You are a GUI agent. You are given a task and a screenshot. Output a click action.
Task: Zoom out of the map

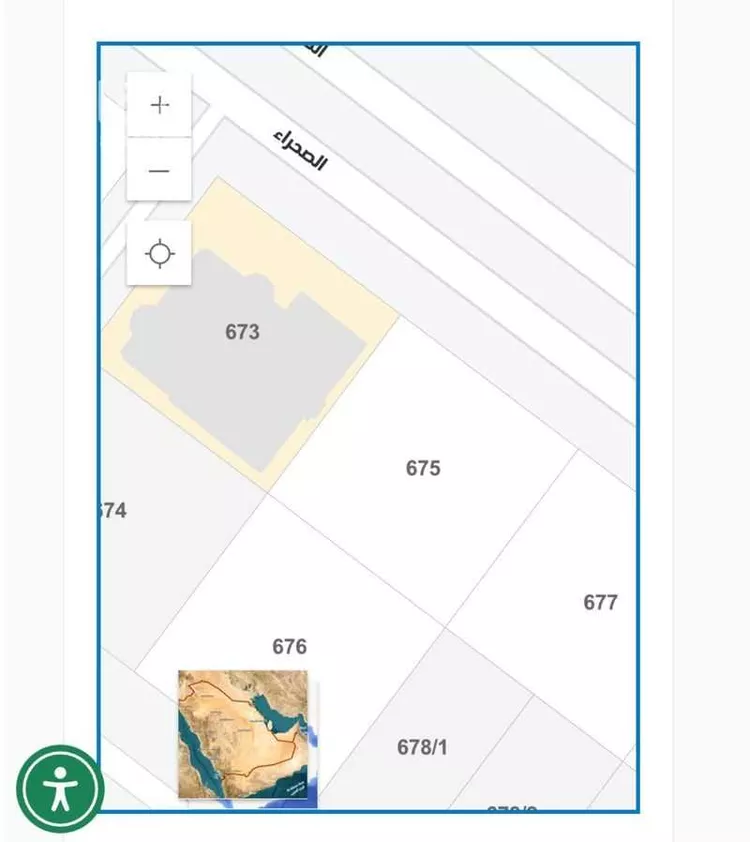(x=159, y=171)
